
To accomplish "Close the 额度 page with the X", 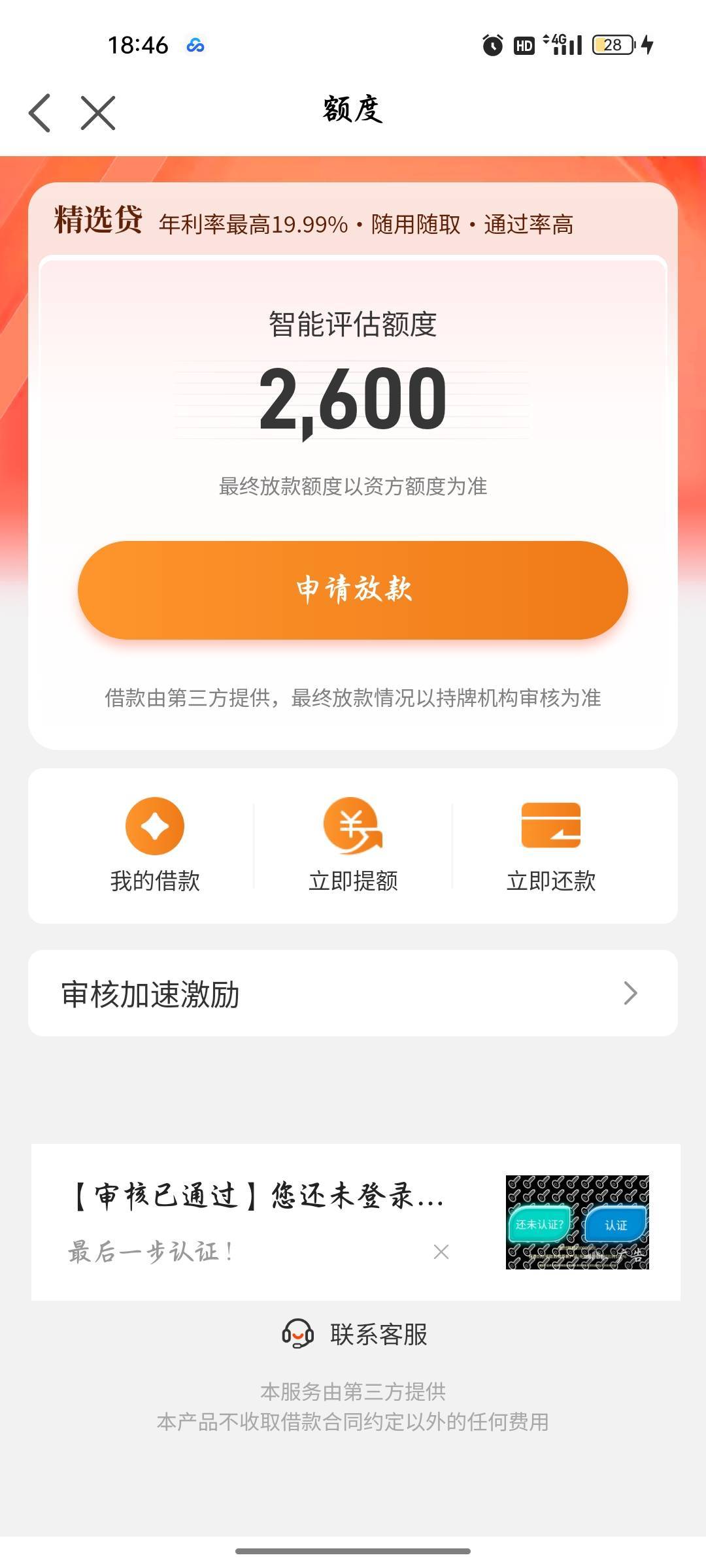I will [98, 112].
